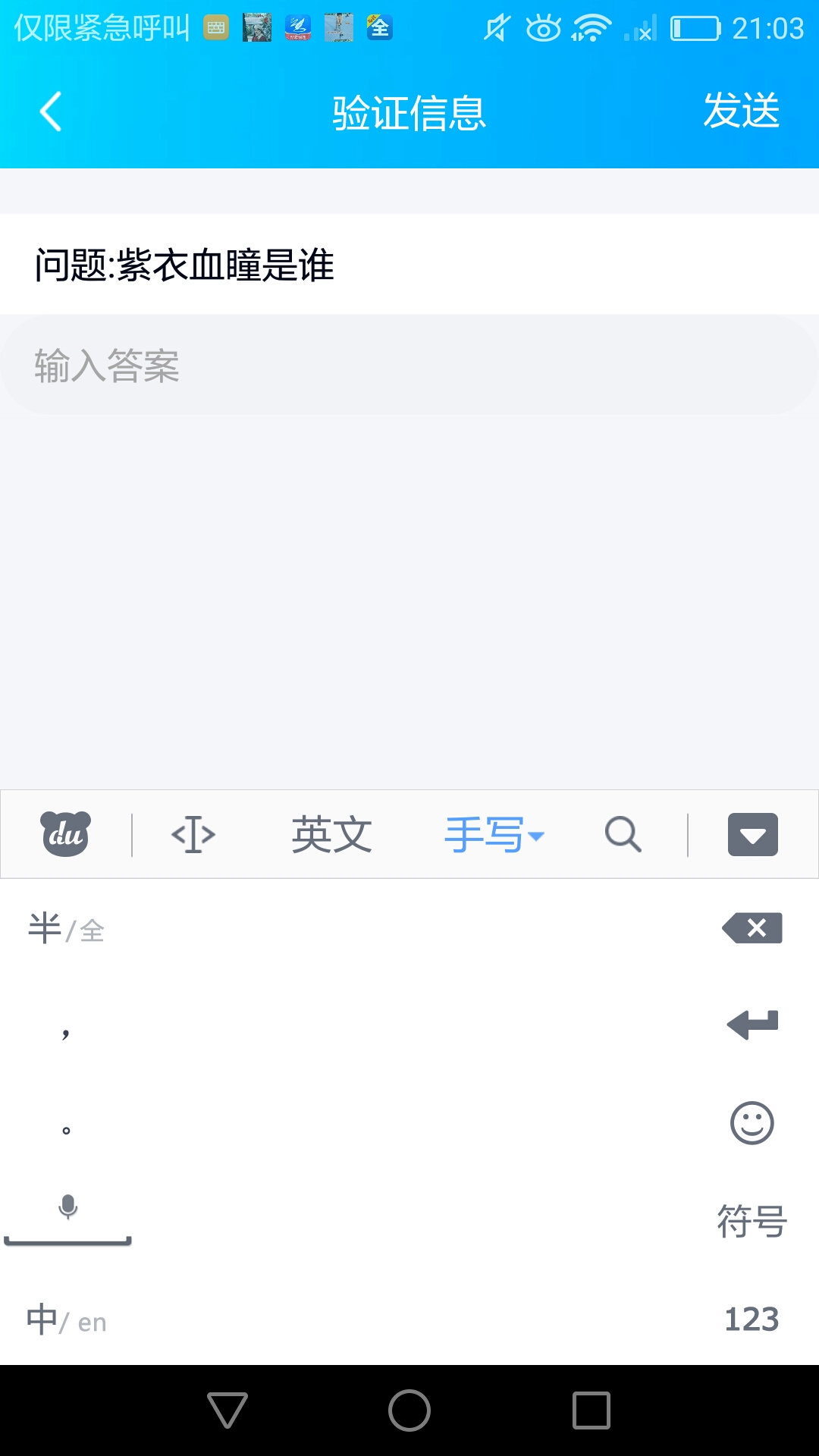Go back from the 验证信息 screen
Image resolution: width=819 pixels, height=1456 pixels.
coord(51,112)
